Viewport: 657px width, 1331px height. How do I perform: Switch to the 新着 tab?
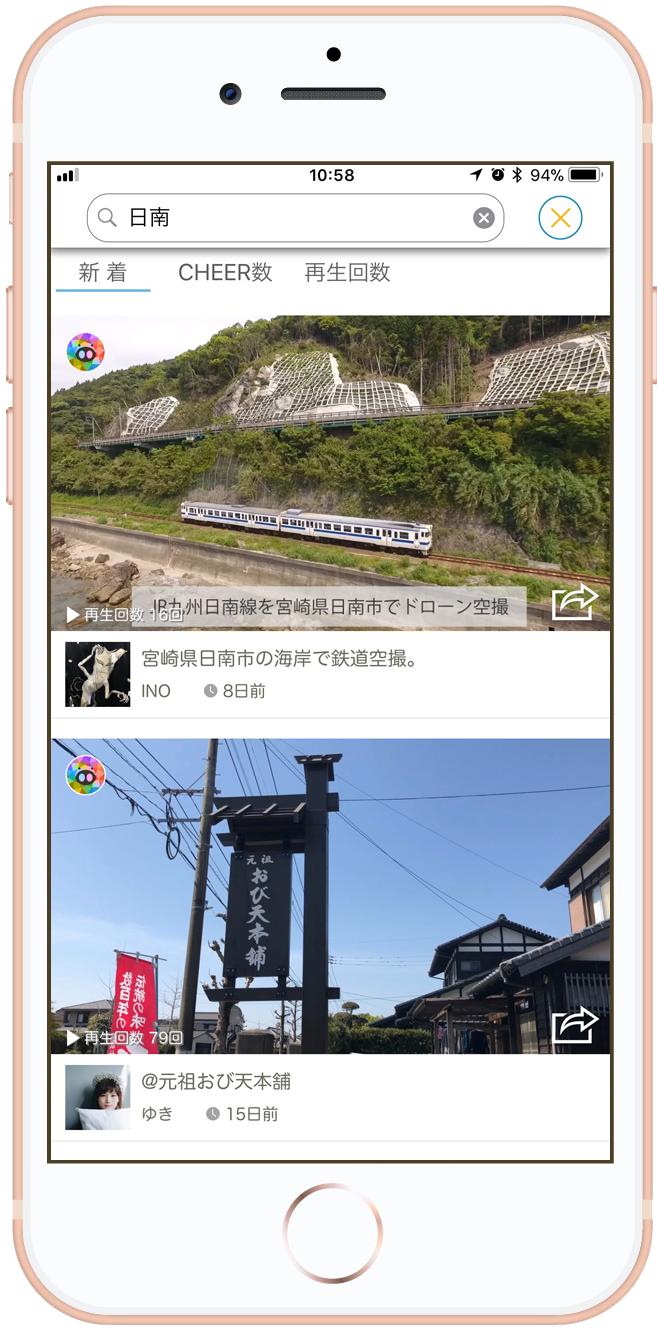click(103, 273)
